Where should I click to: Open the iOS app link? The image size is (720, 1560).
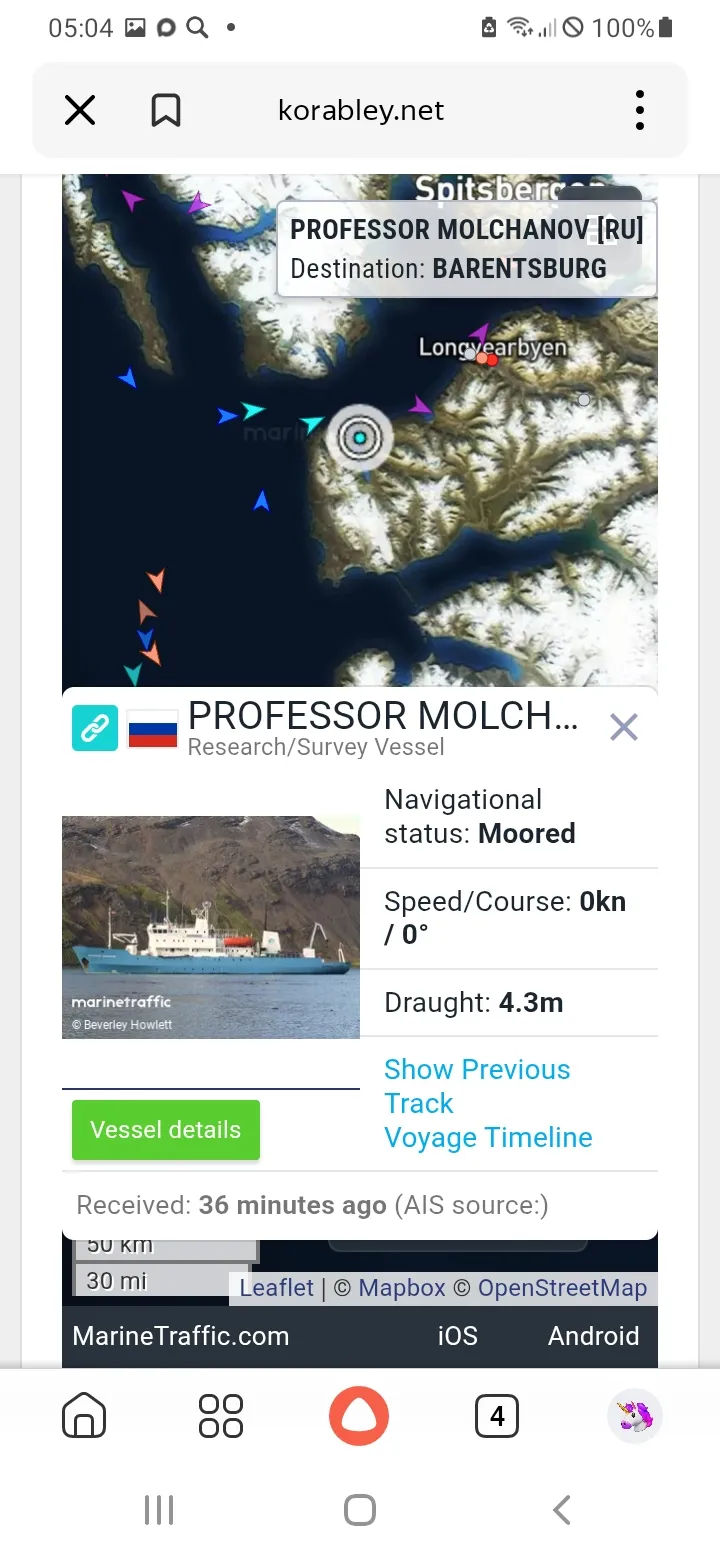click(458, 1336)
